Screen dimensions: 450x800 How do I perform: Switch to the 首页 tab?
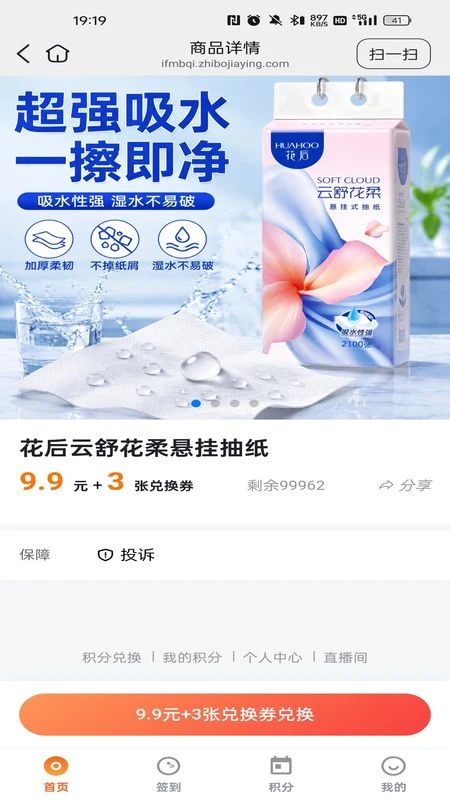coord(56,774)
